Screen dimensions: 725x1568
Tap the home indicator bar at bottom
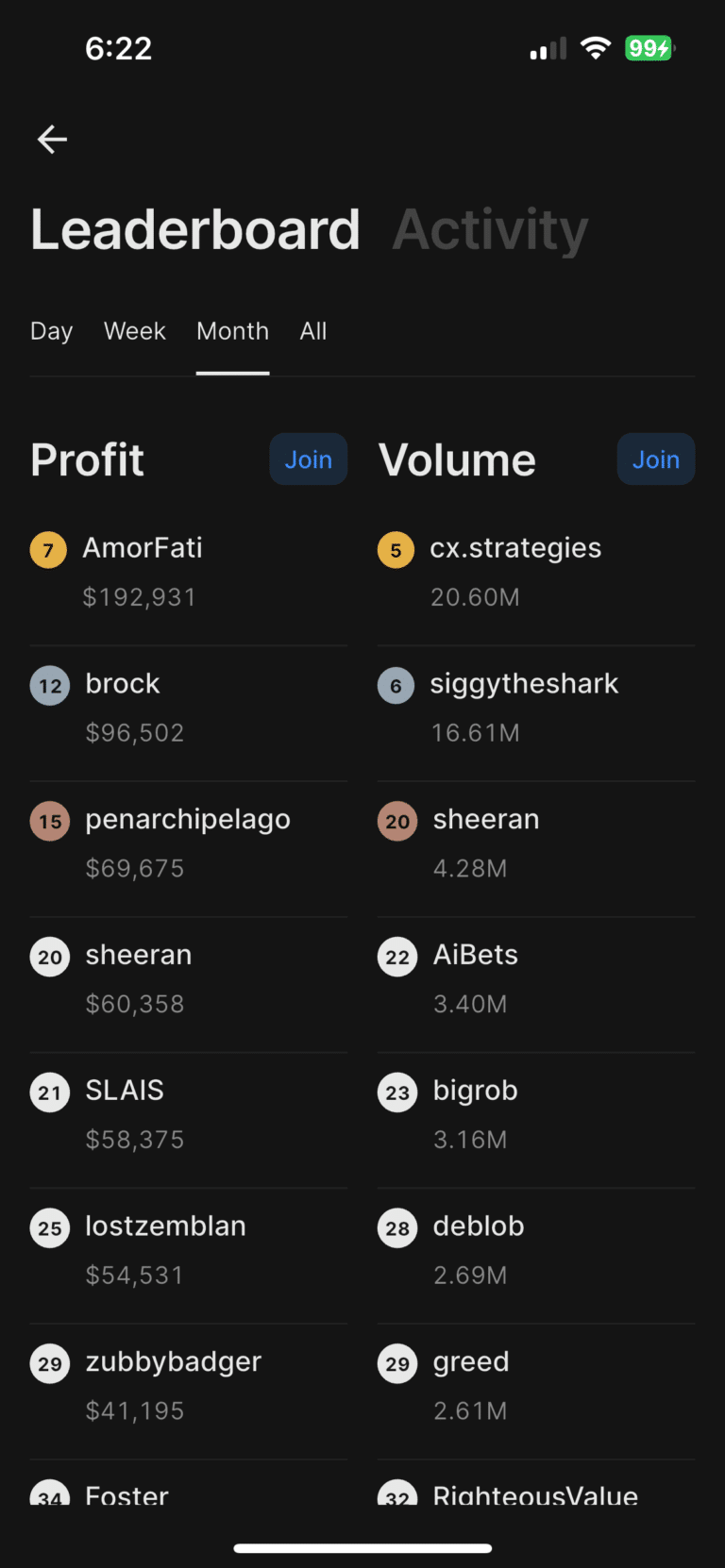point(362,1547)
